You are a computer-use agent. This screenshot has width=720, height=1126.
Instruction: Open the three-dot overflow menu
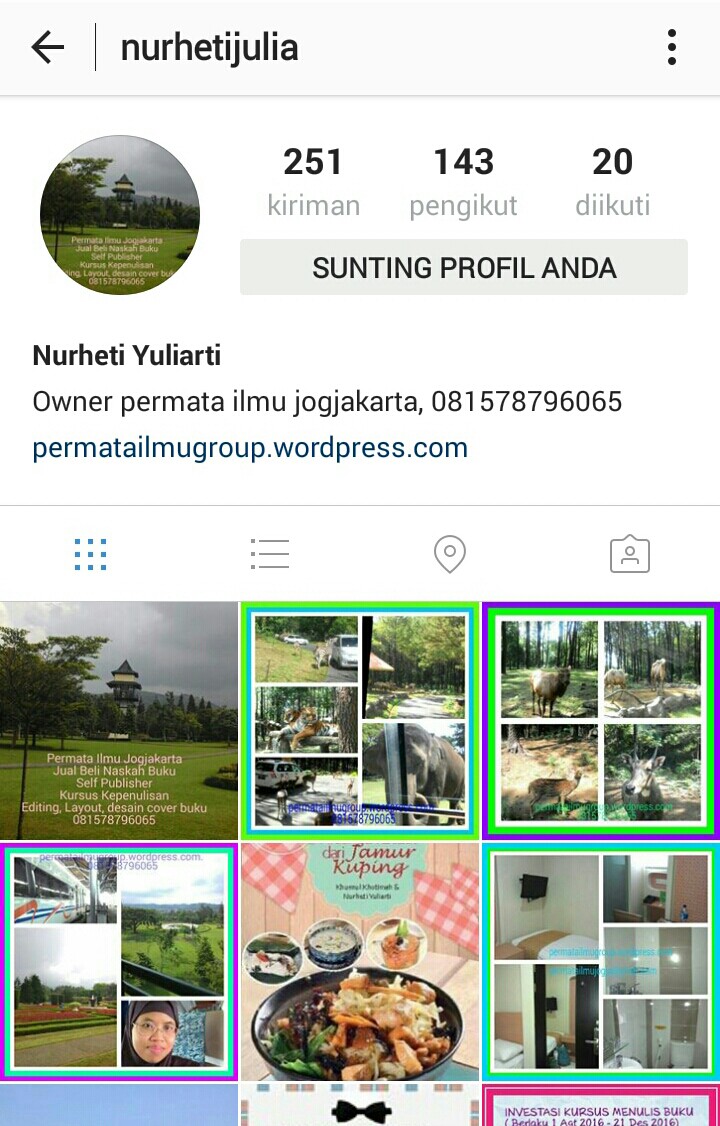point(672,47)
